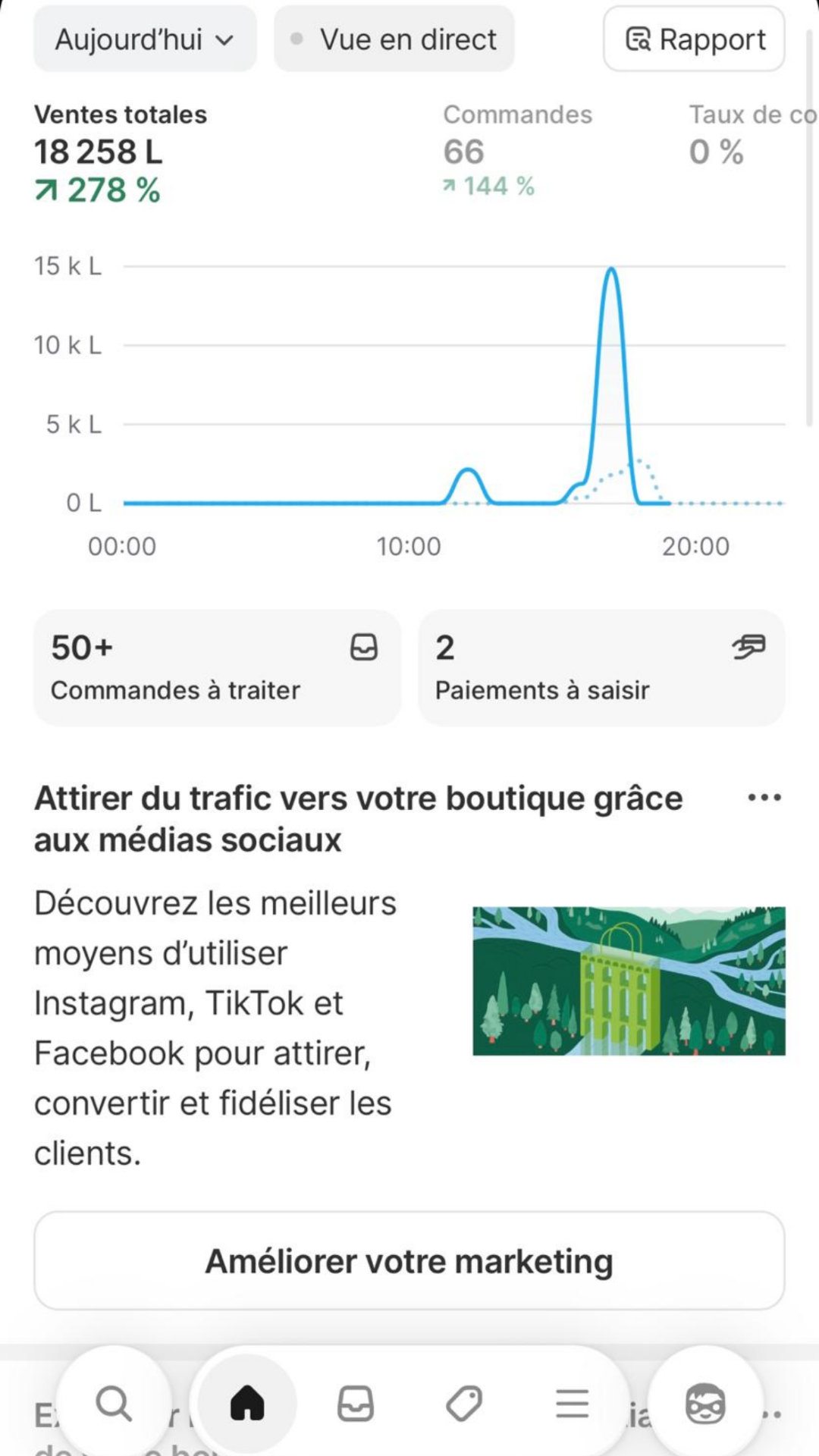Switch to the Products tag tab
819x1456 pixels.
(x=464, y=1404)
